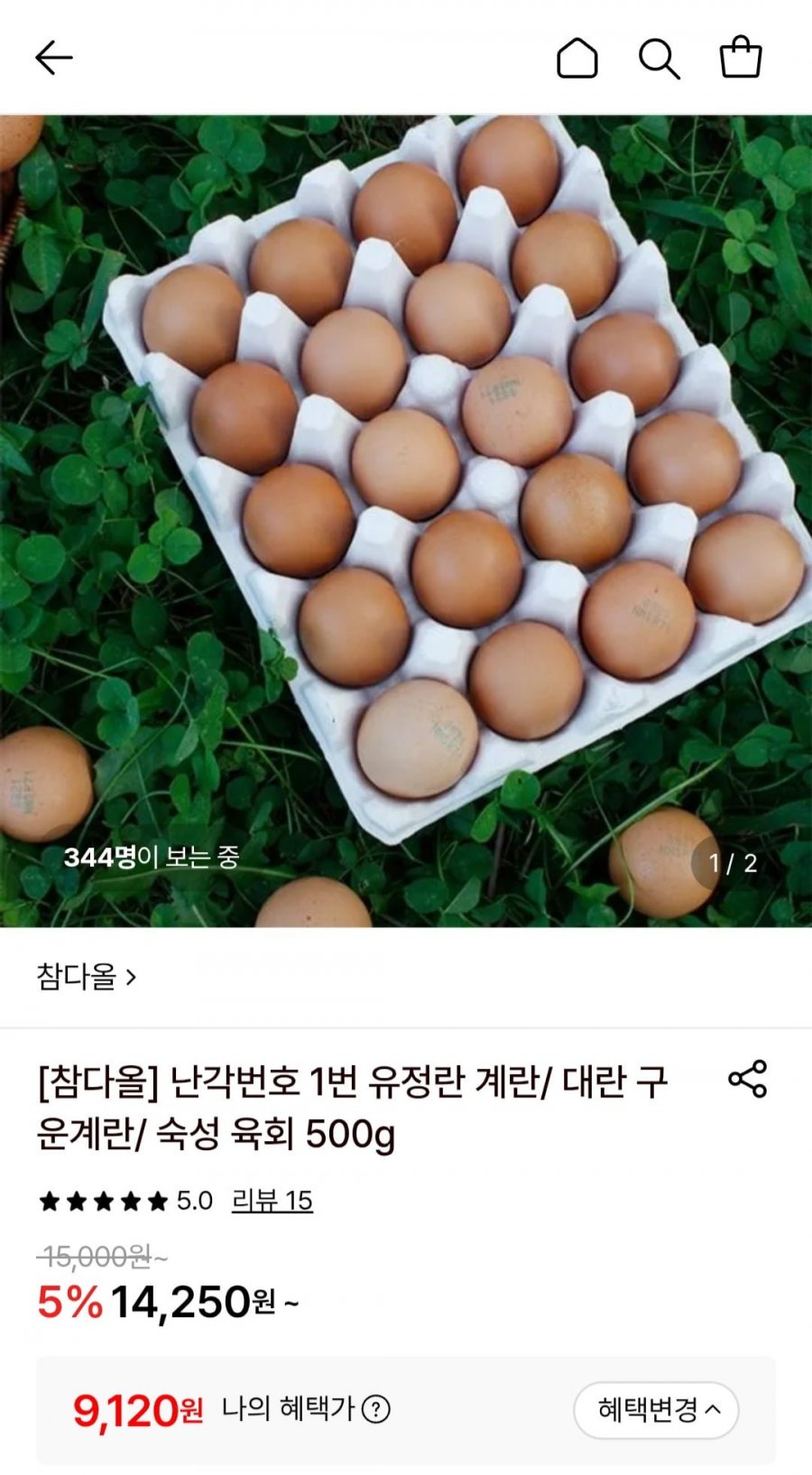Go back using the top-left arrow
Screen dimensions: 812x1475
point(53,59)
